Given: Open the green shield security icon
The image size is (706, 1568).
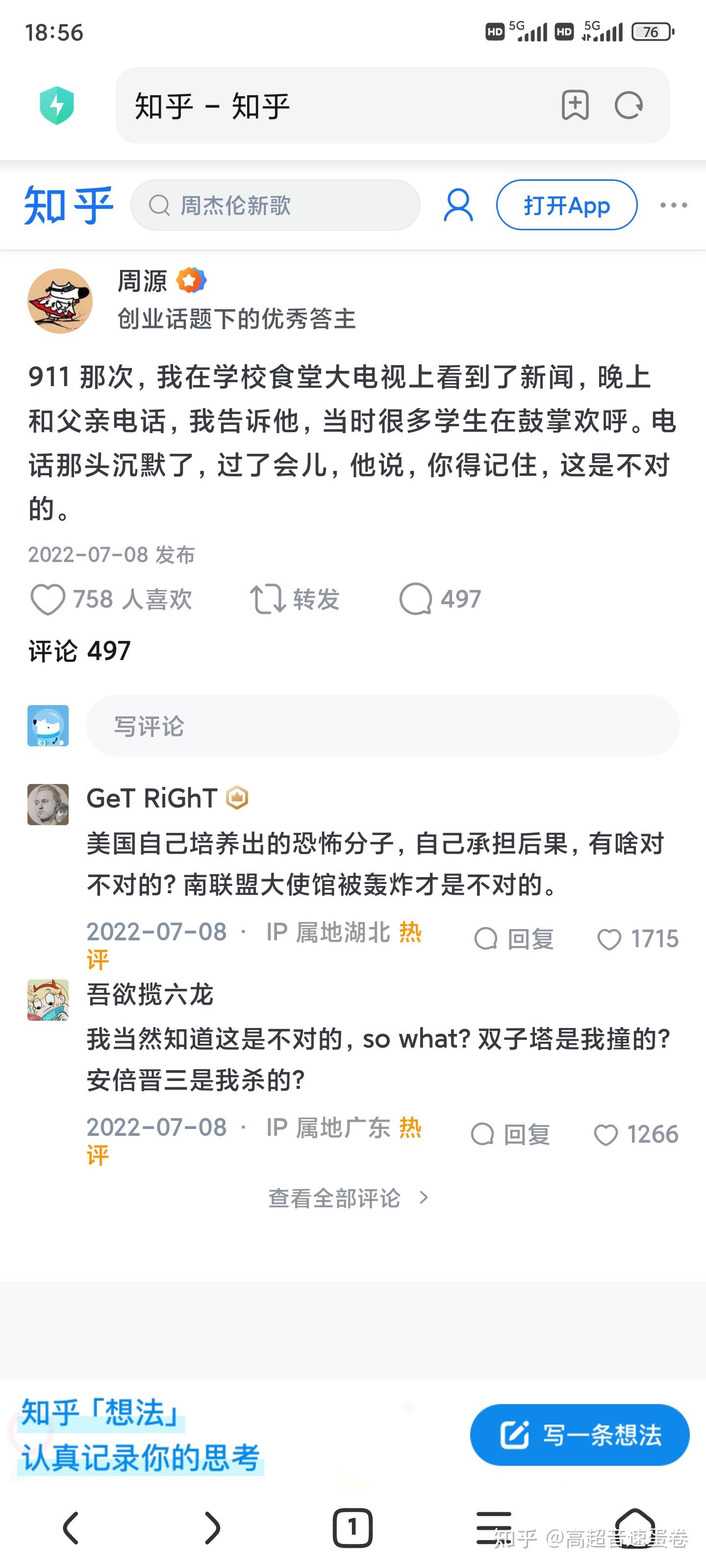Looking at the screenshot, I should coord(57,105).
